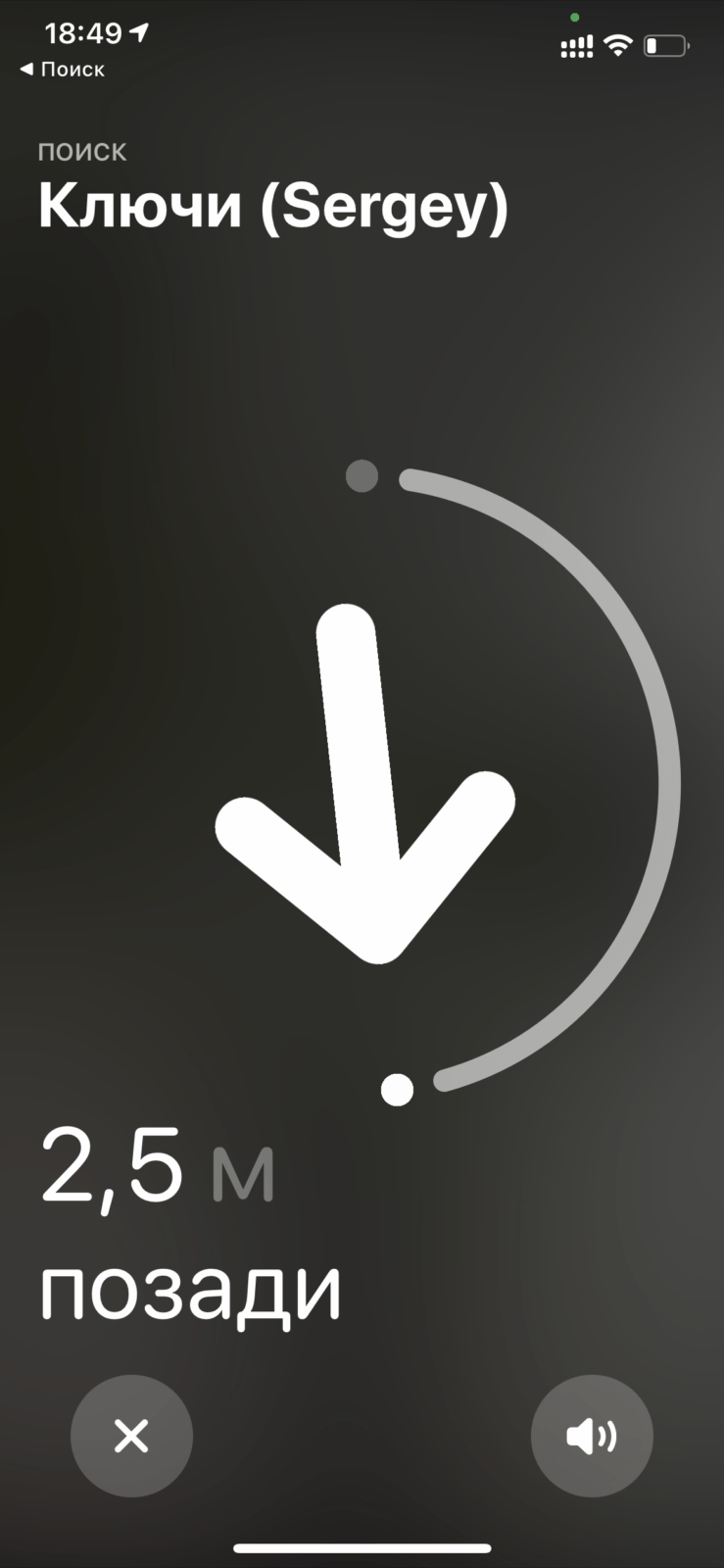Viewport: 724px width, 1568px height.
Task: Play sound on the Ключи AirTag
Action: pyautogui.click(x=592, y=1436)
